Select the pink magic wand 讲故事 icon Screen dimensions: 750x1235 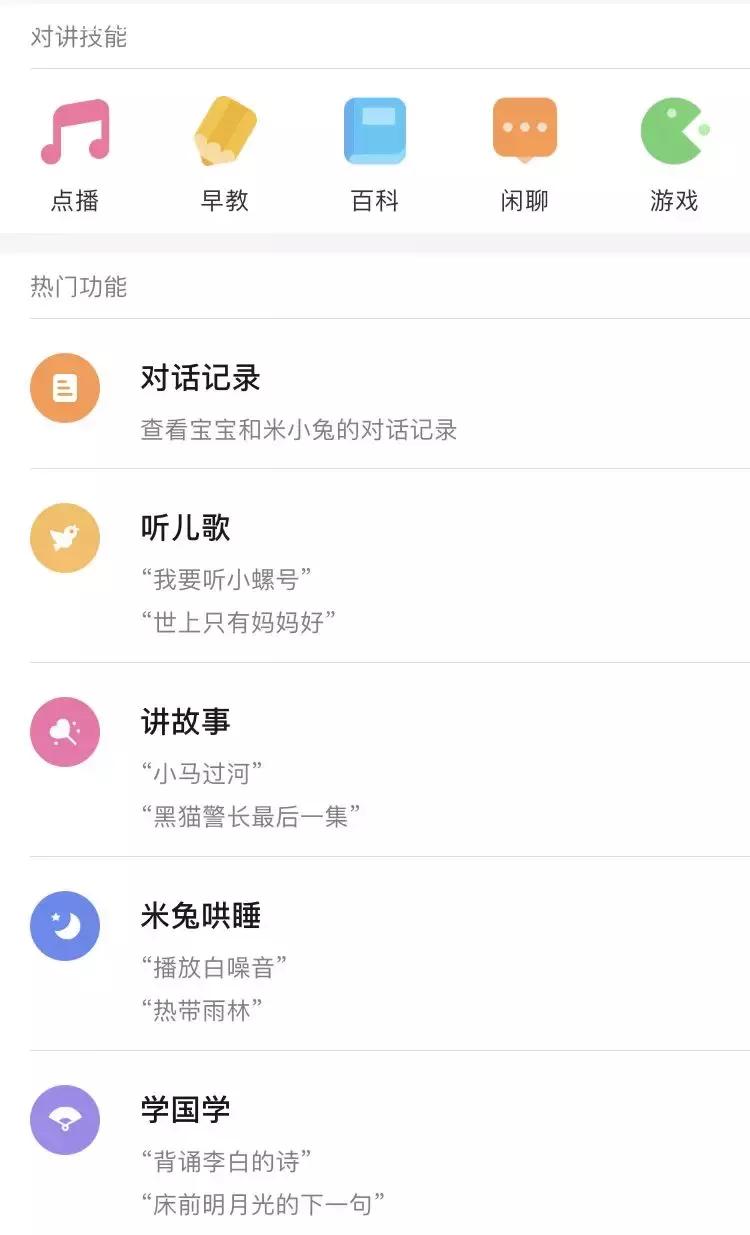(65, 732)
